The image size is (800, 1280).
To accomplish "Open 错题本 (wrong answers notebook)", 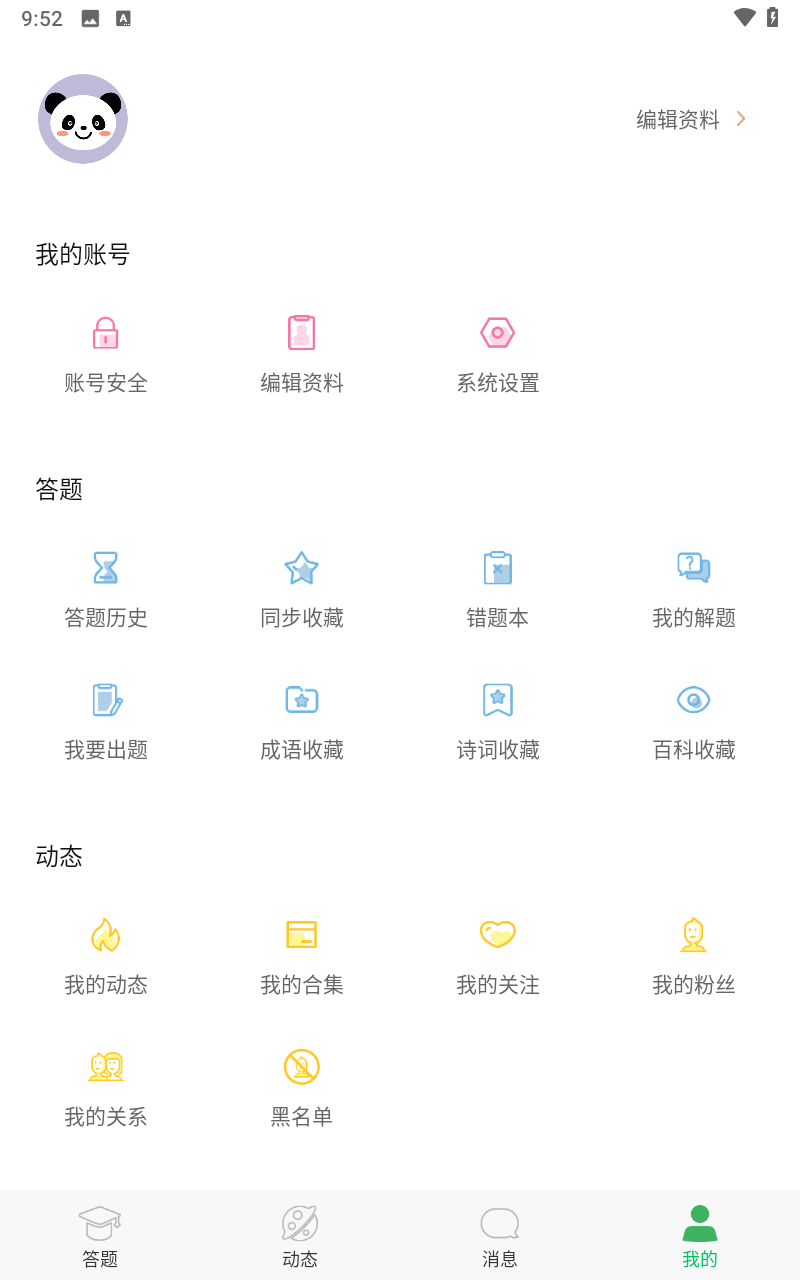I will pos(497,590).
